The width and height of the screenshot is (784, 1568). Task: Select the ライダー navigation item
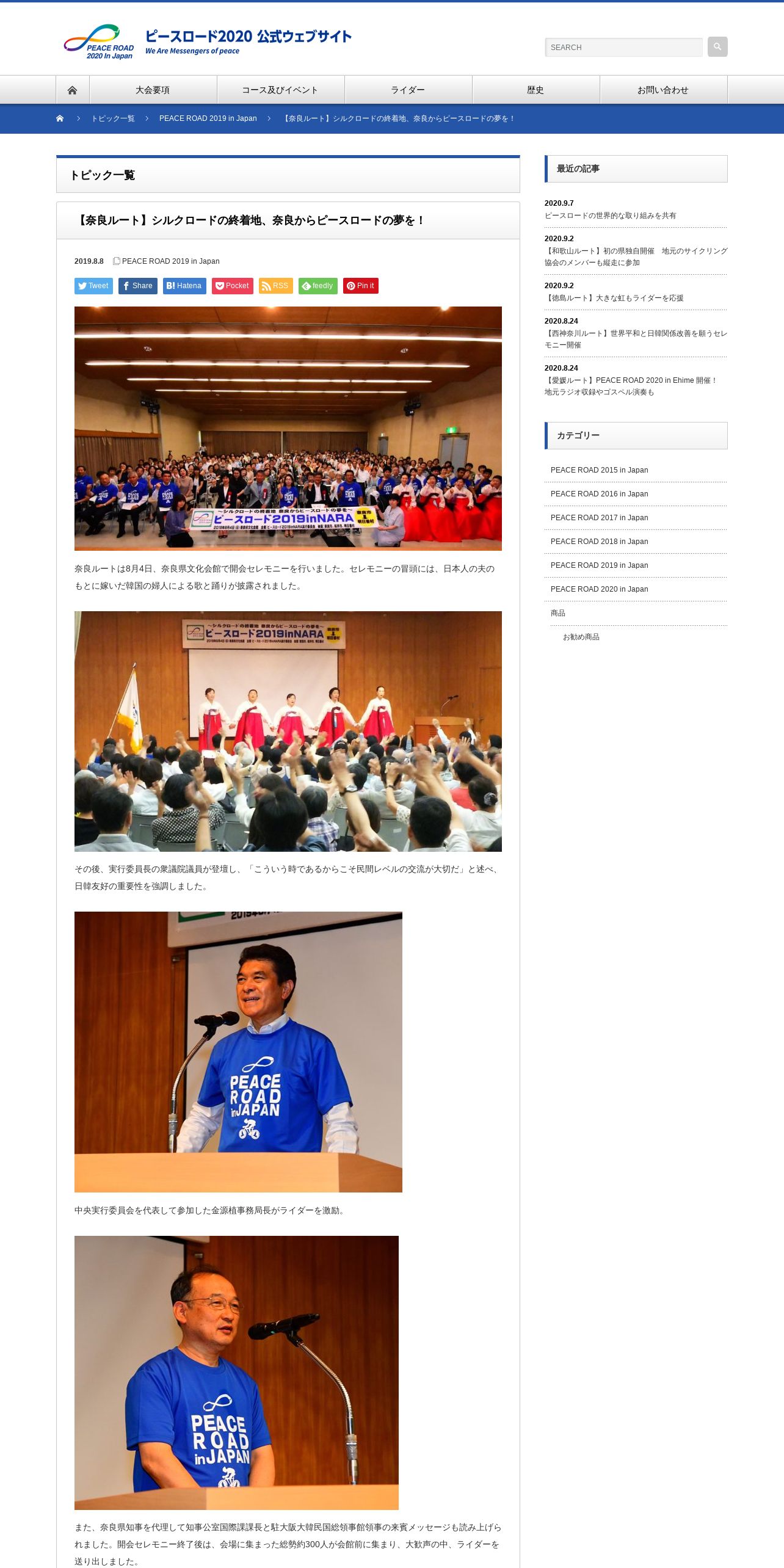point(408,90)
